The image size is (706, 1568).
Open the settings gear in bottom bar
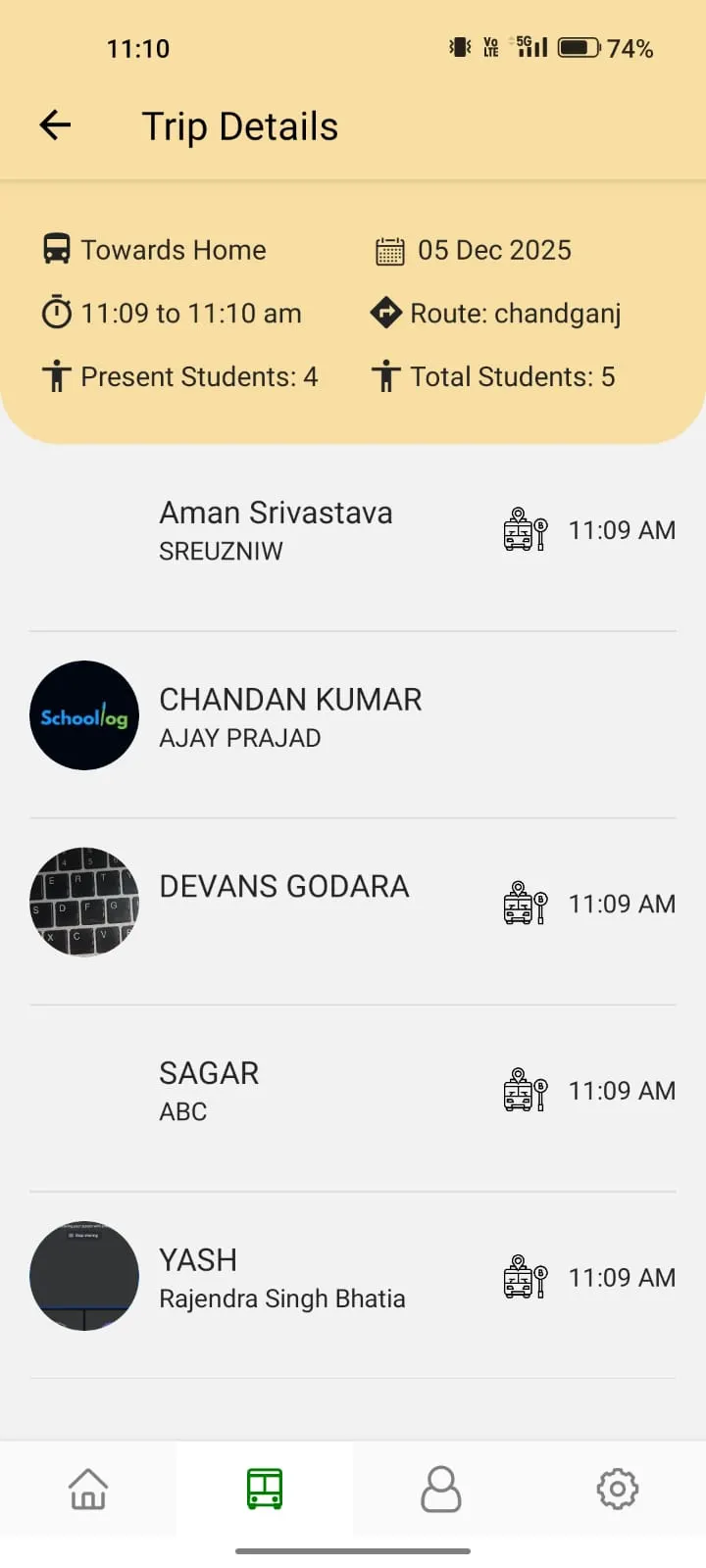(x=617, y=1490)
